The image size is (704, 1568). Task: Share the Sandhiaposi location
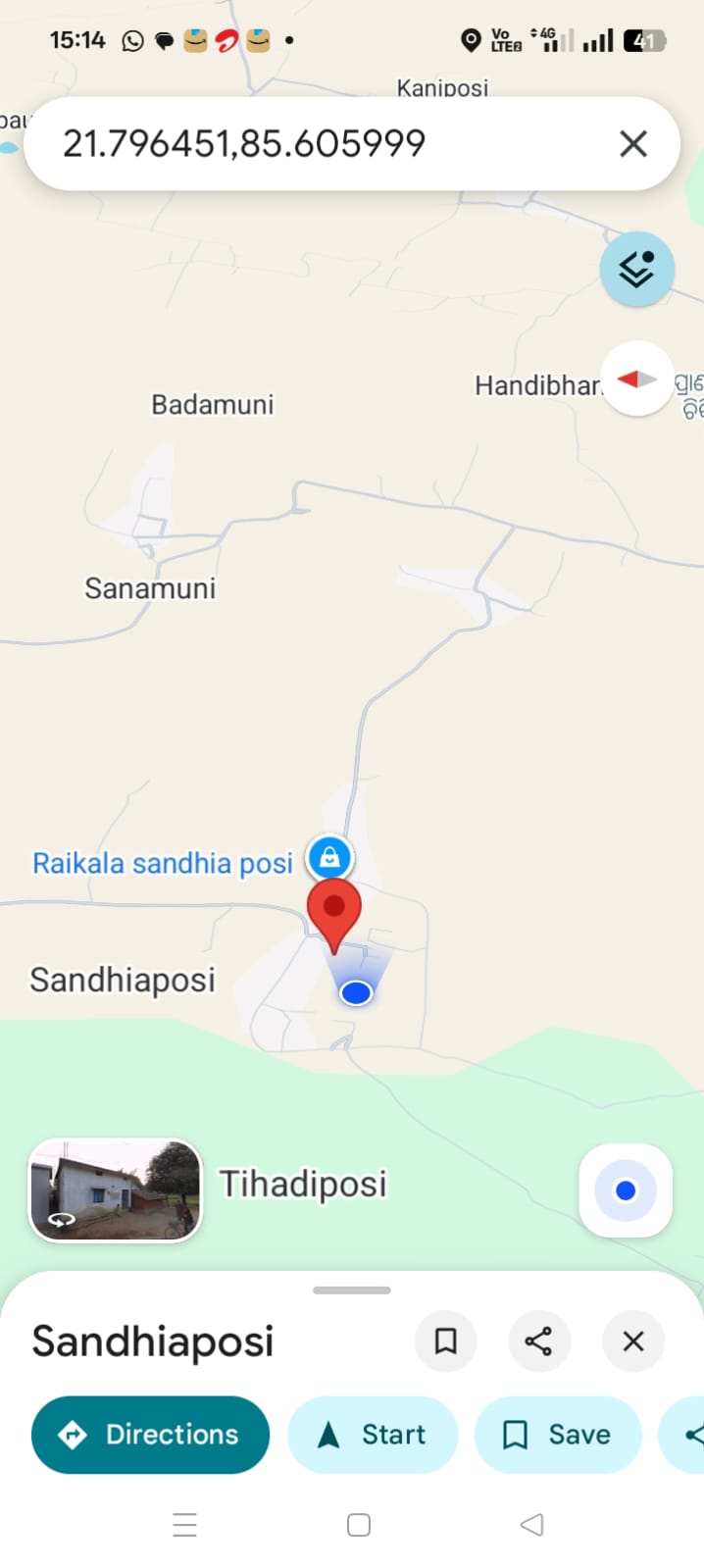tap(538, 1340)
